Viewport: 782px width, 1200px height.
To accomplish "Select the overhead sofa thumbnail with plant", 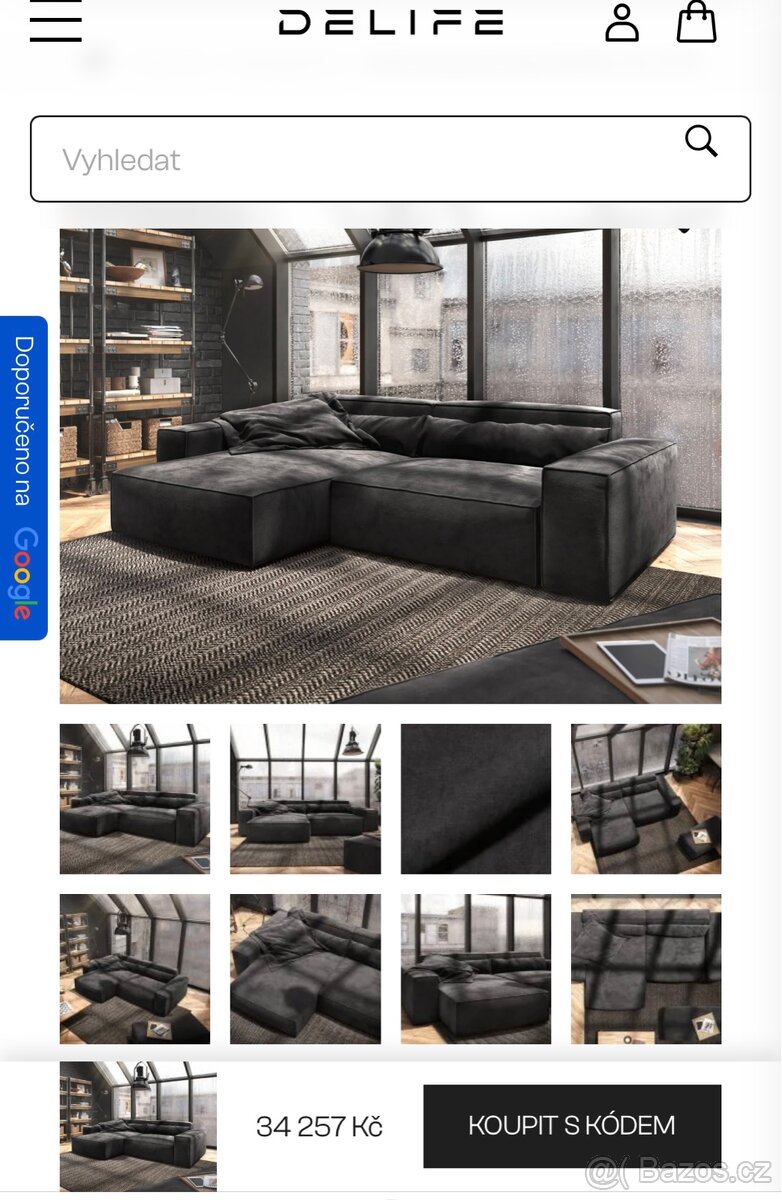I will 646,799.
